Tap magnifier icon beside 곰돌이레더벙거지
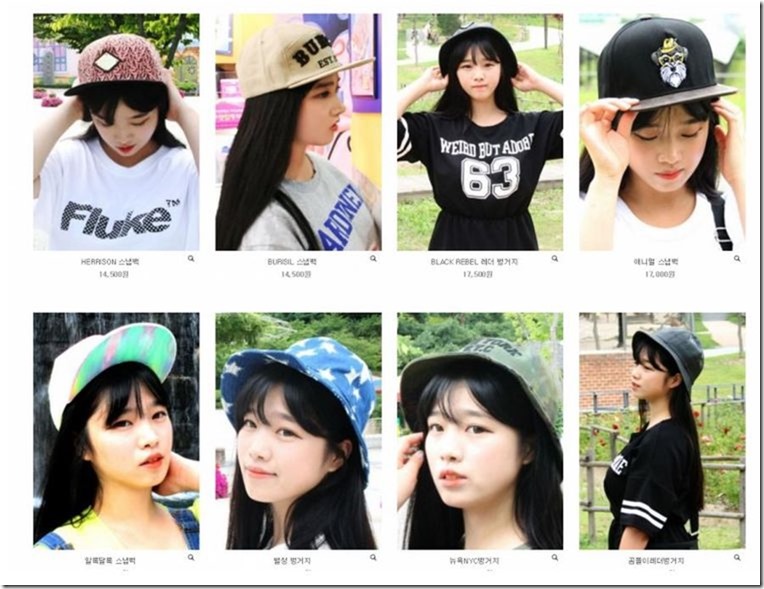 (x=737, y=557)
